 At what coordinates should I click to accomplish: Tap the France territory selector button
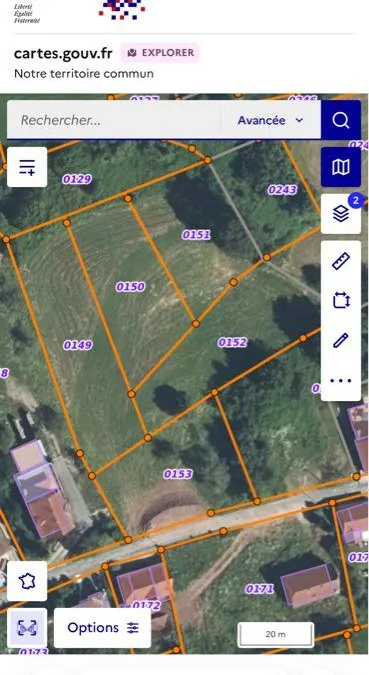coord(27,581)
